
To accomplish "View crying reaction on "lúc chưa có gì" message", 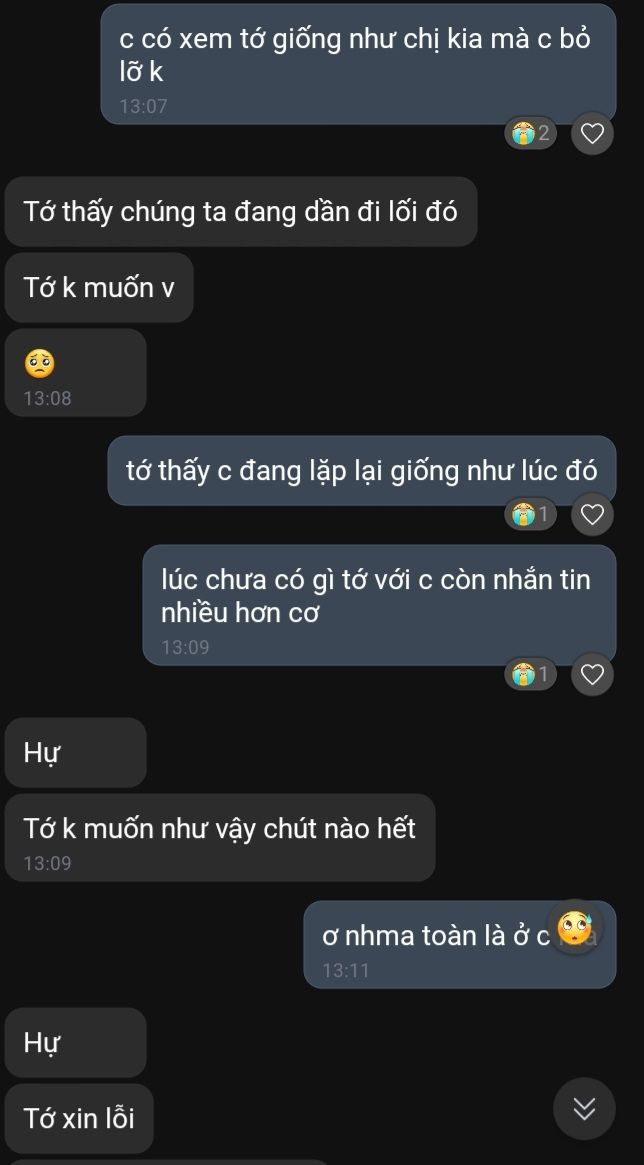I will [x=531, y=674].
